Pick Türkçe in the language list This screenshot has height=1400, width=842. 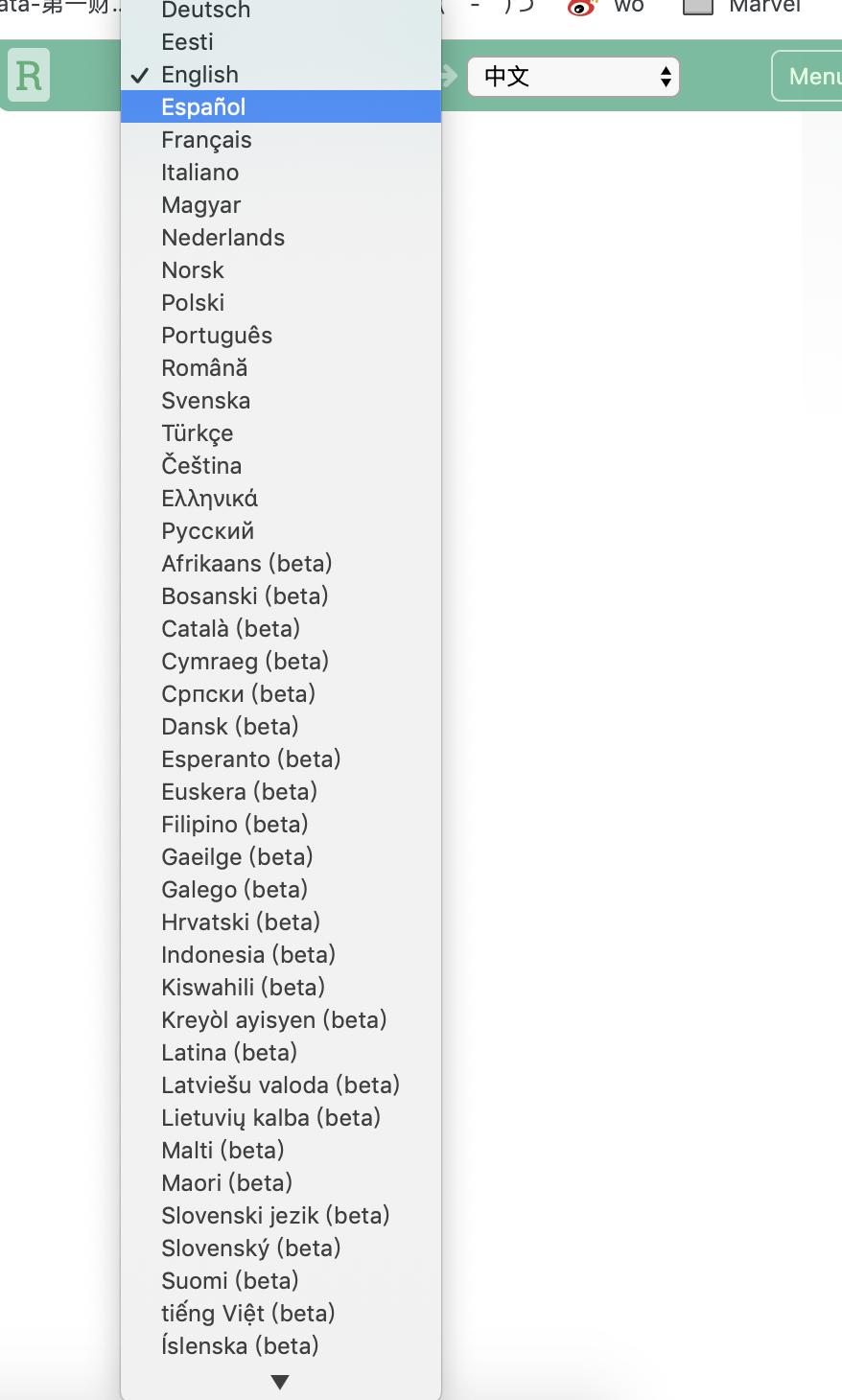click(x=197, y=432)
